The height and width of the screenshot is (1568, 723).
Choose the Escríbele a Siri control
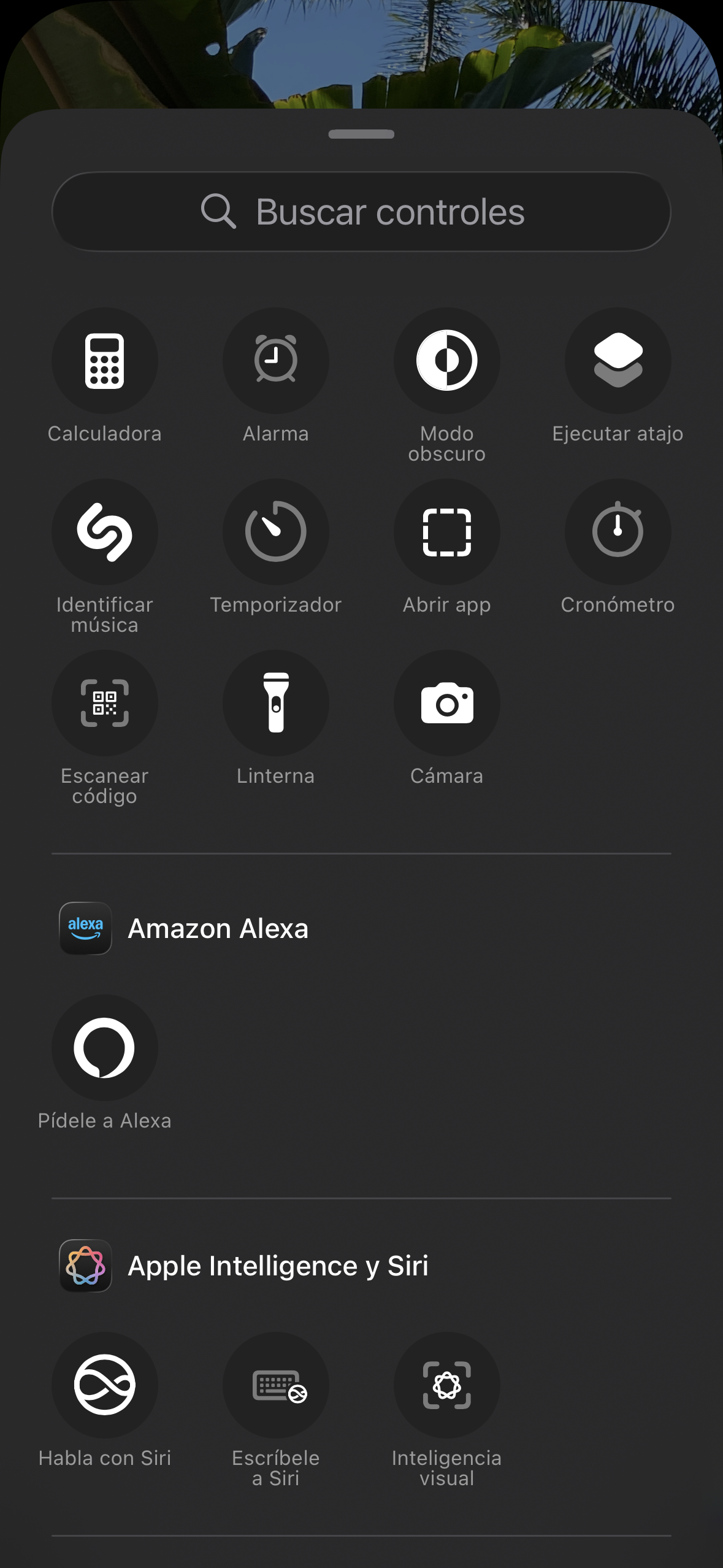[x=276, y=1385]
